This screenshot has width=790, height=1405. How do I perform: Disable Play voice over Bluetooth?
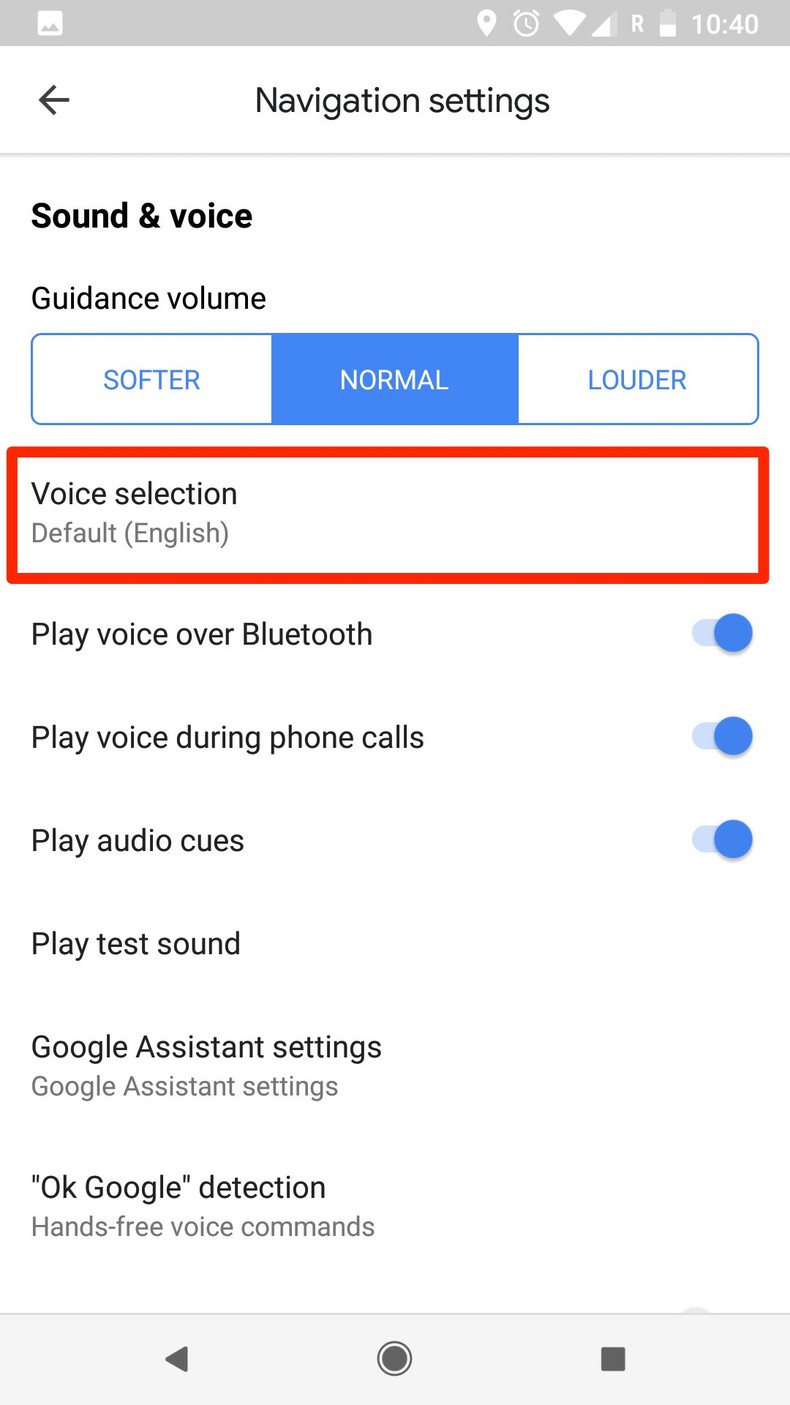[x=720, y=633]
